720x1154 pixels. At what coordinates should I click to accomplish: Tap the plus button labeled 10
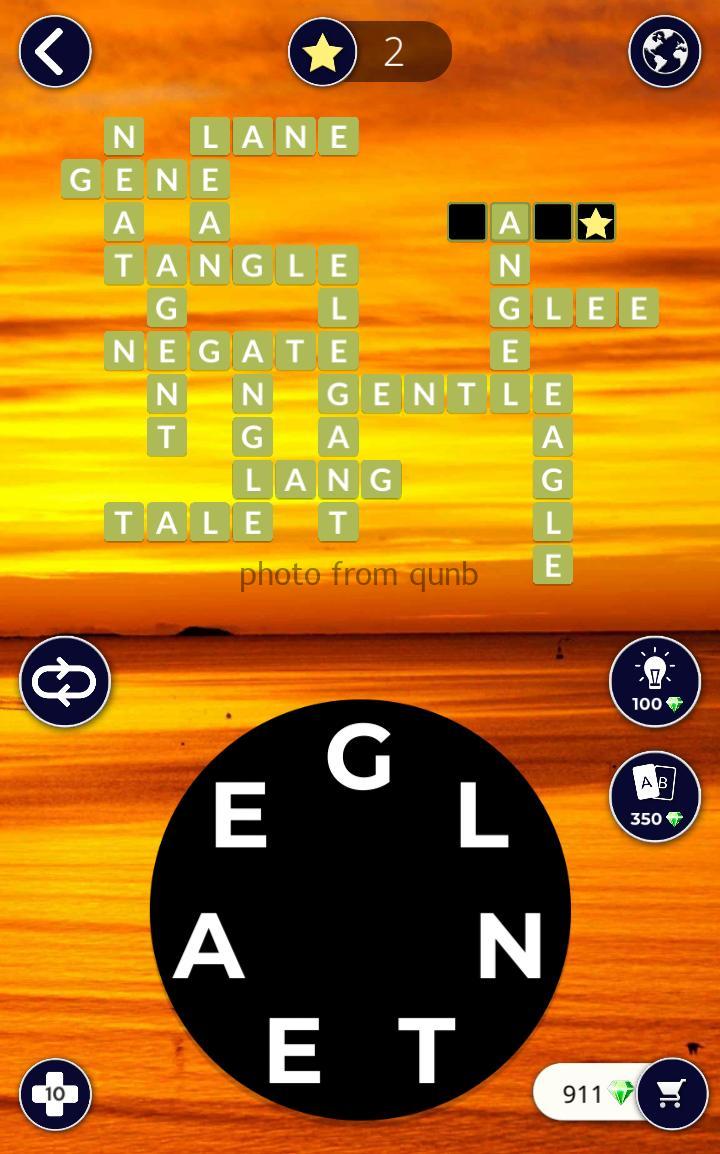pos(55,1093)
